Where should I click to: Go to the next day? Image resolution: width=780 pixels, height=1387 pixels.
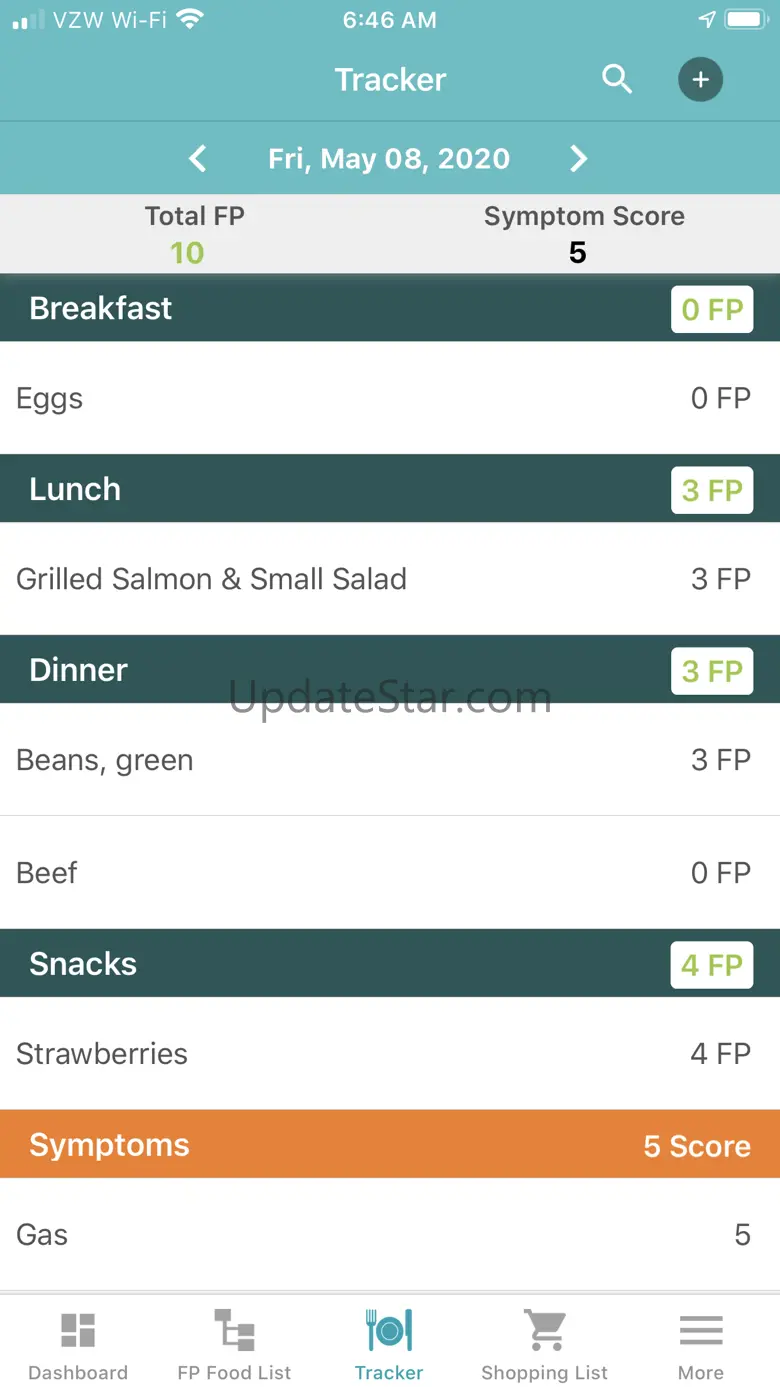coord(578,158)
